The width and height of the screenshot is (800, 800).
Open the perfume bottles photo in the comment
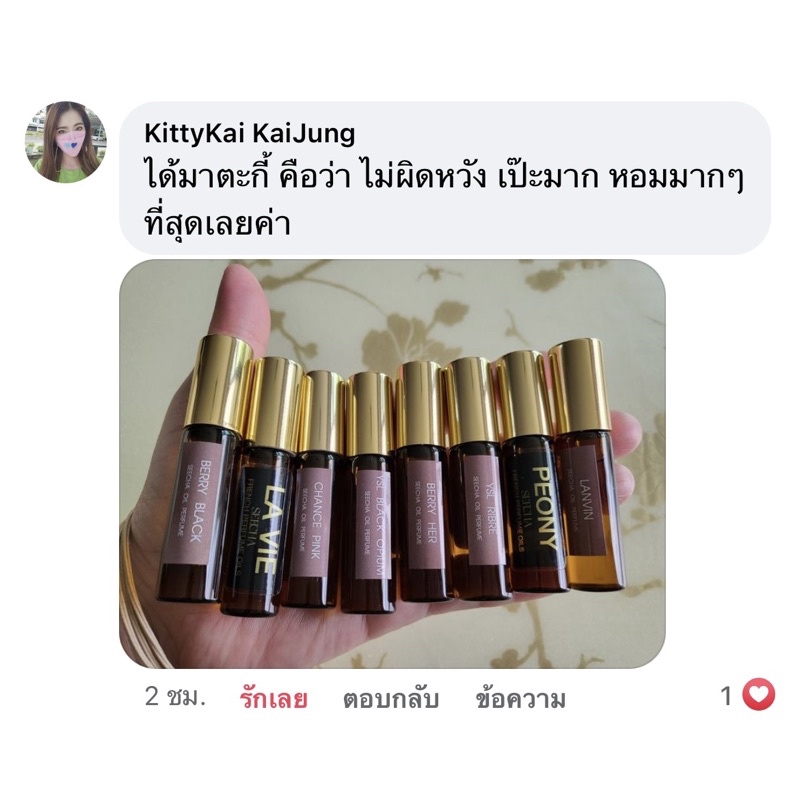pos(392,463)
